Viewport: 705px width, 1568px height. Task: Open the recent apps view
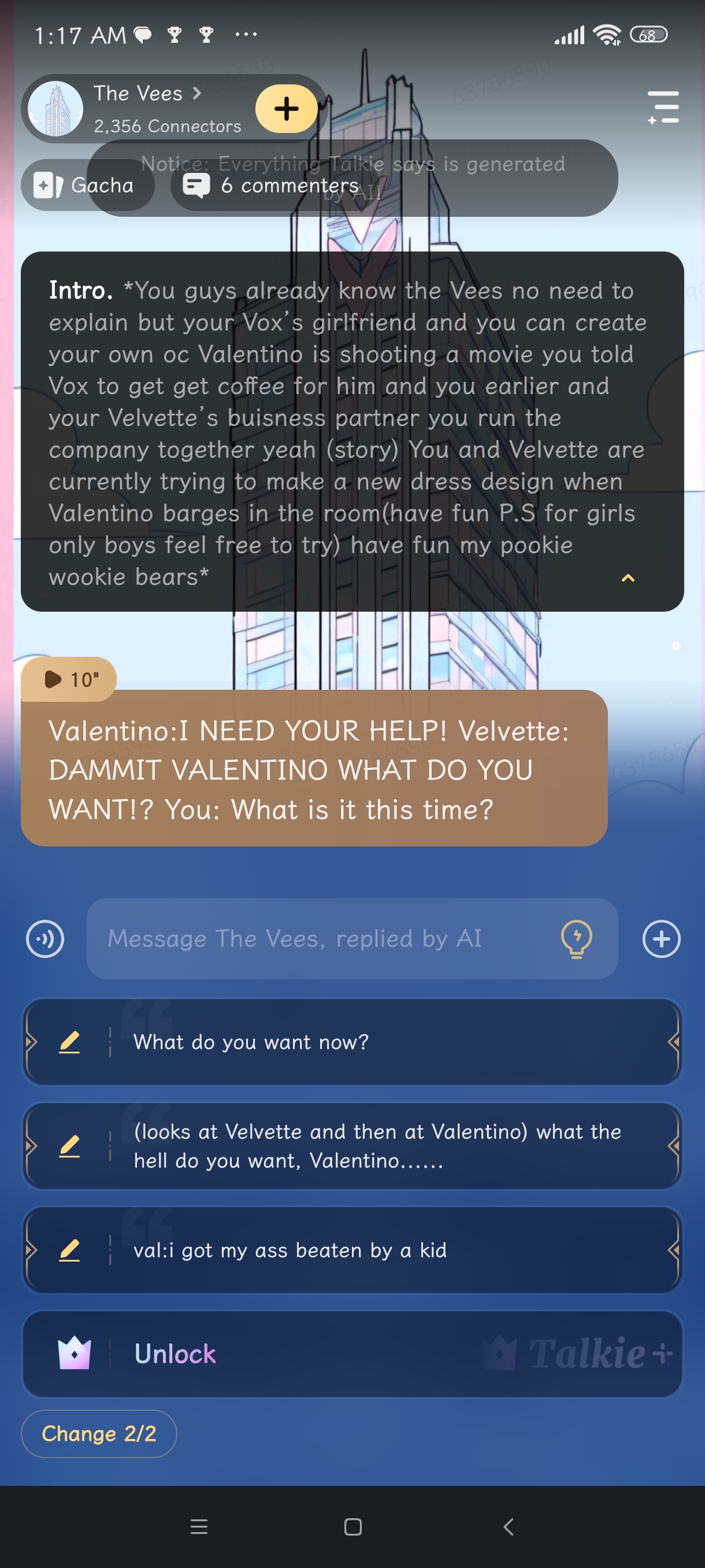click(199, 1526)
